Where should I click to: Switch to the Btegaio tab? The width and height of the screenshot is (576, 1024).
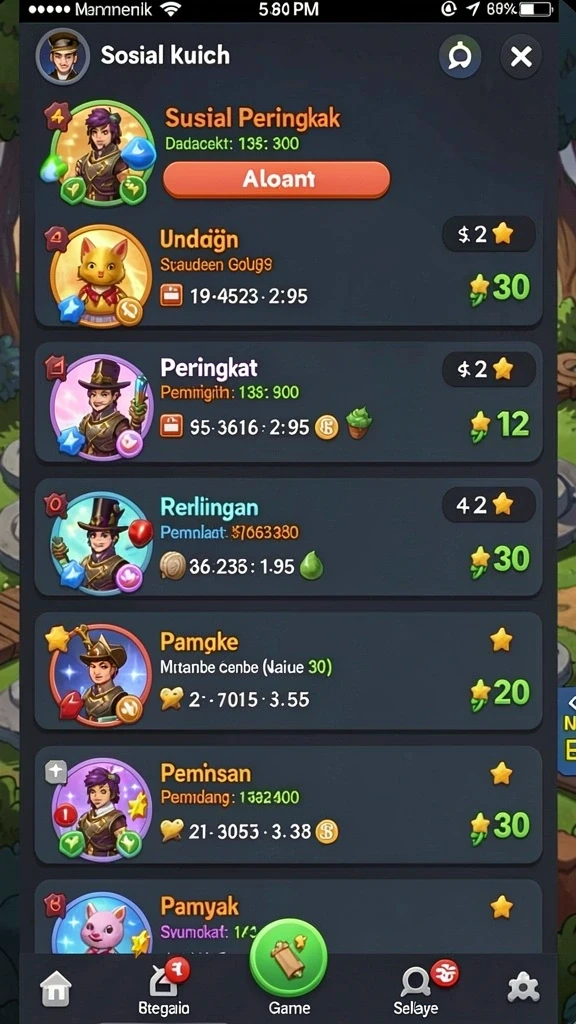[x=164, y=989]
